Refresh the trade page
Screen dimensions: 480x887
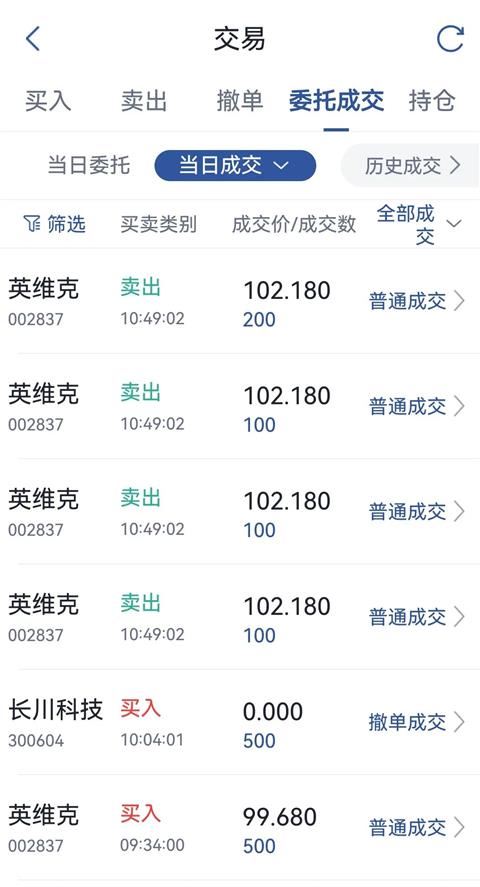tap(450, 39)
